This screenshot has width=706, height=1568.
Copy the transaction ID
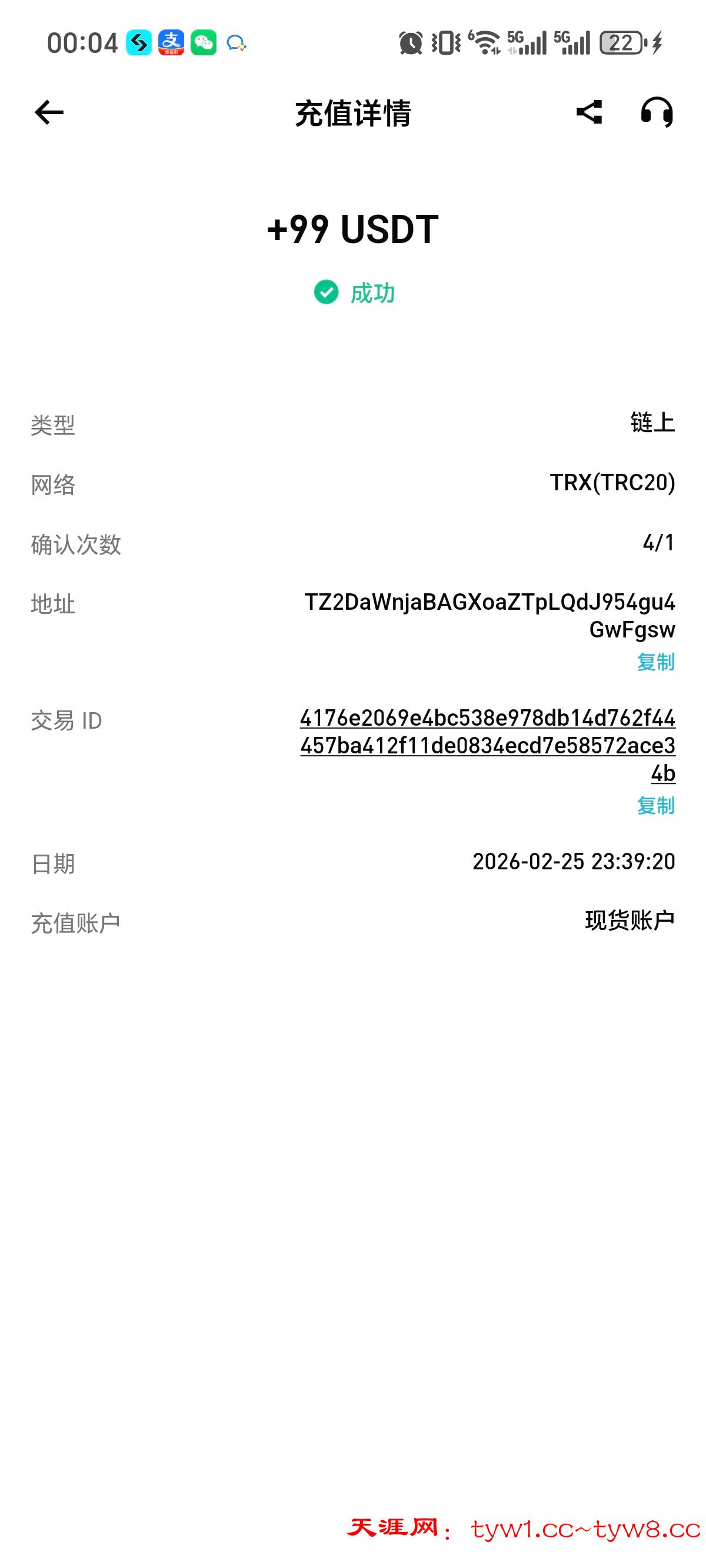(655, 805)
